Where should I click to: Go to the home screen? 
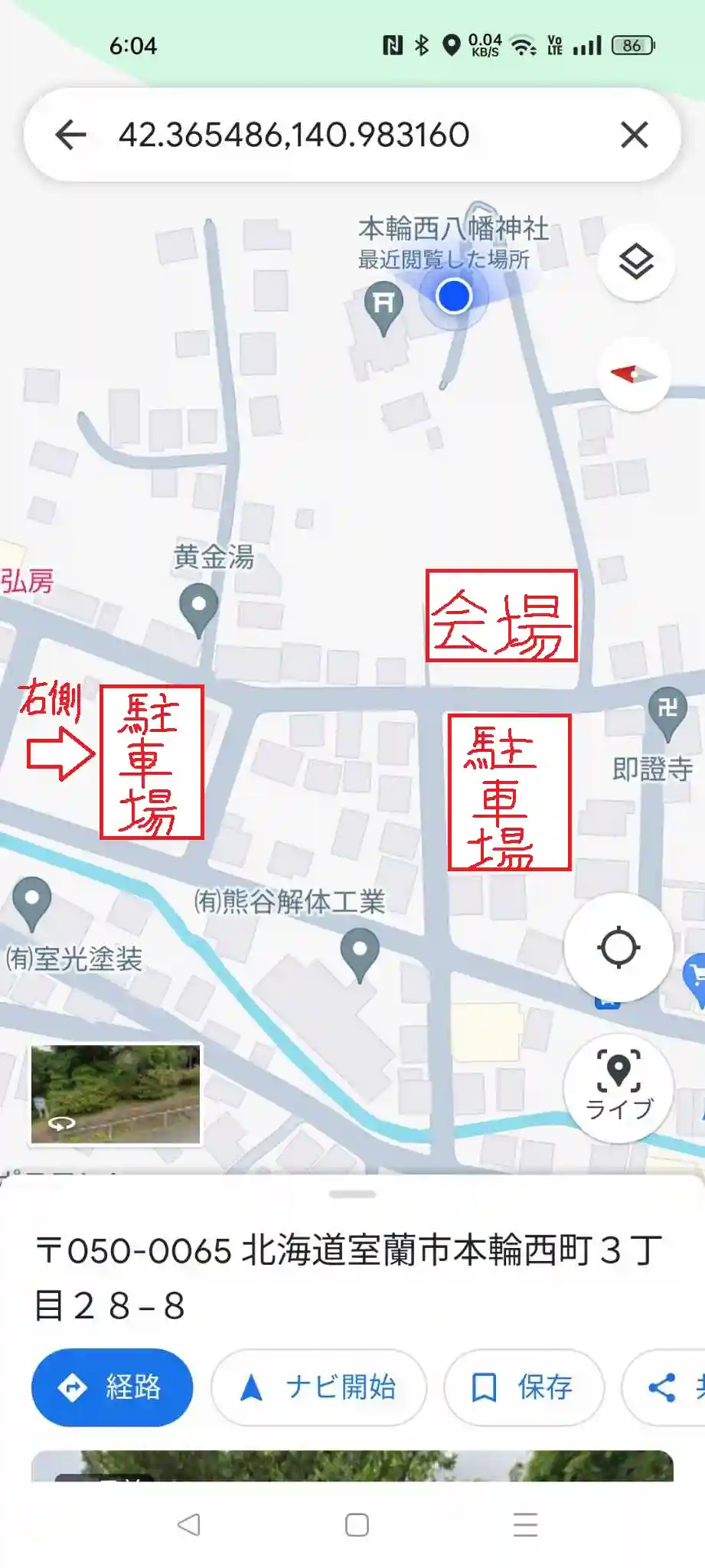point(357,1524)
